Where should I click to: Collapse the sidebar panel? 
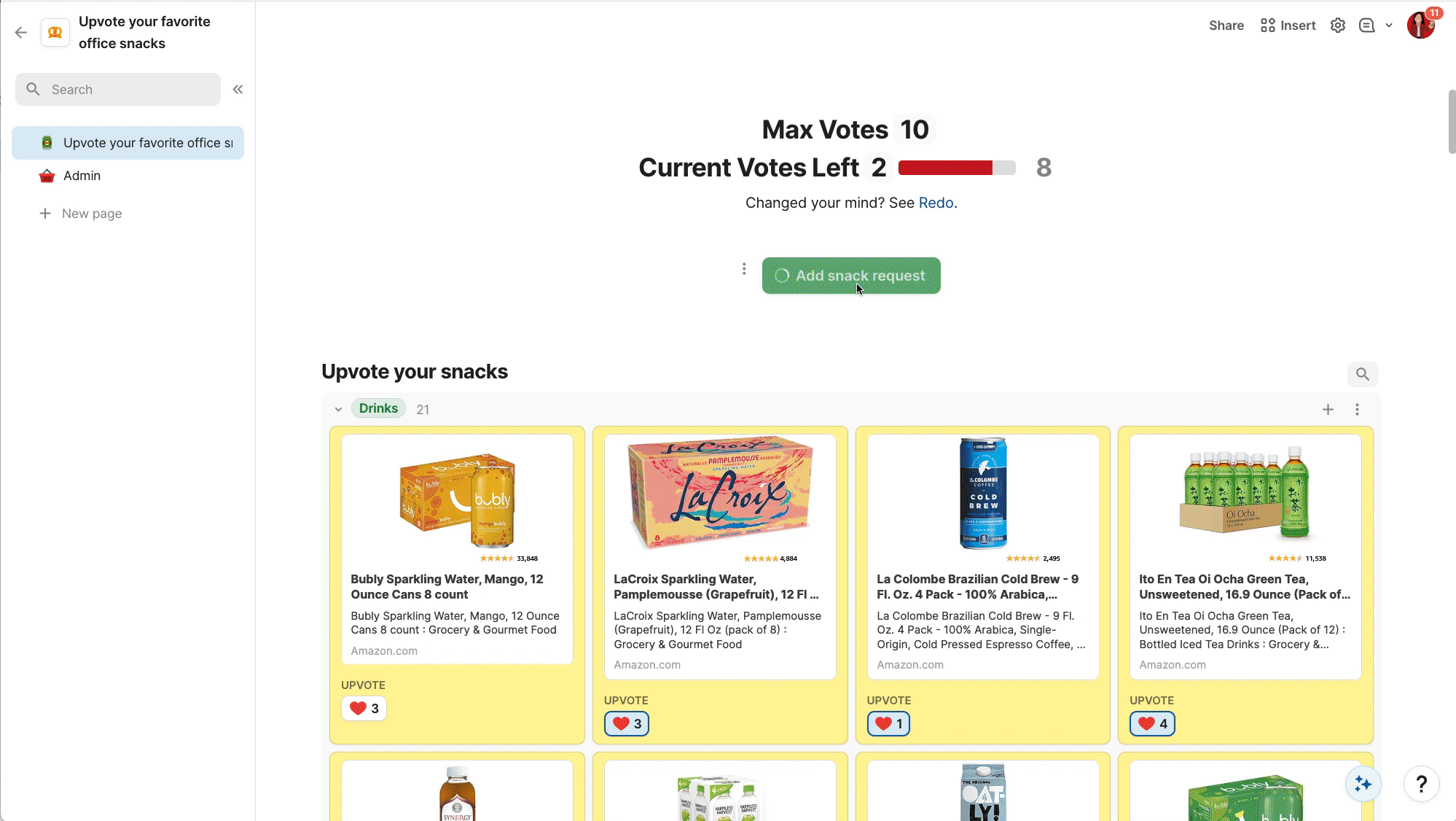[x=238, y=89]
